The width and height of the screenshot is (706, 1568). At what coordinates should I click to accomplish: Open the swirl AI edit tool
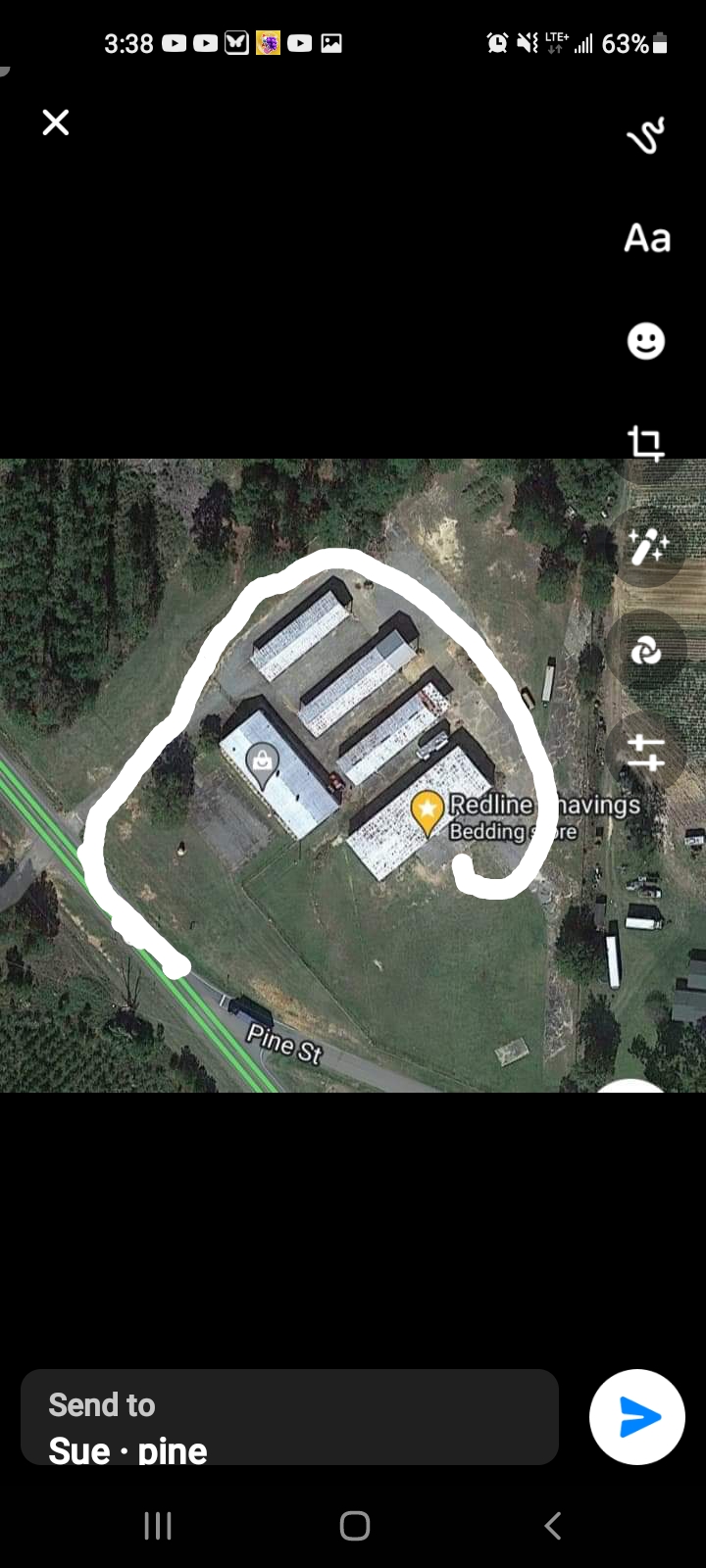(x=646, y=651)
